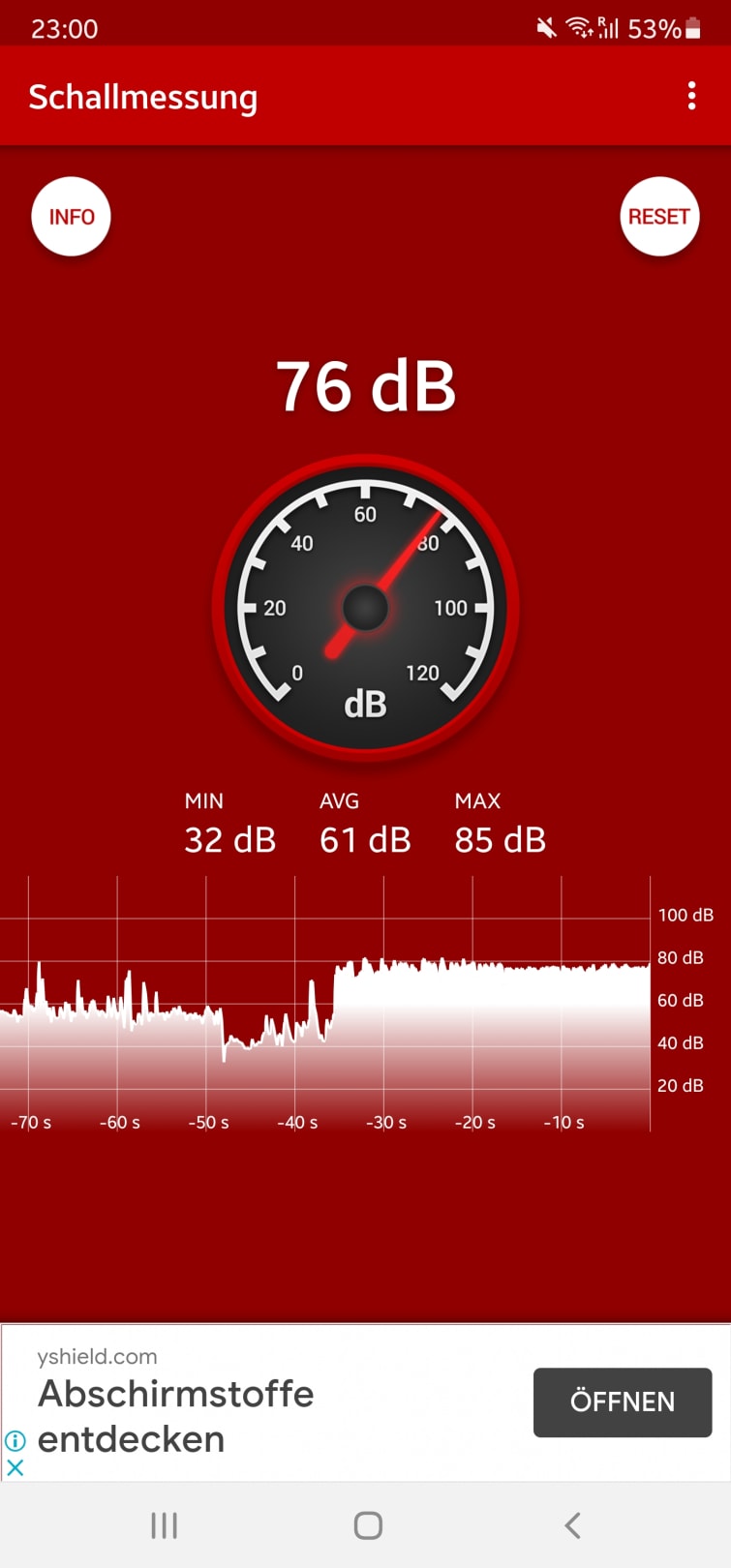Image resolution: width=731 pixels, height=1568 pixels.
Task: Open the overflow menu
Action: 691,96
